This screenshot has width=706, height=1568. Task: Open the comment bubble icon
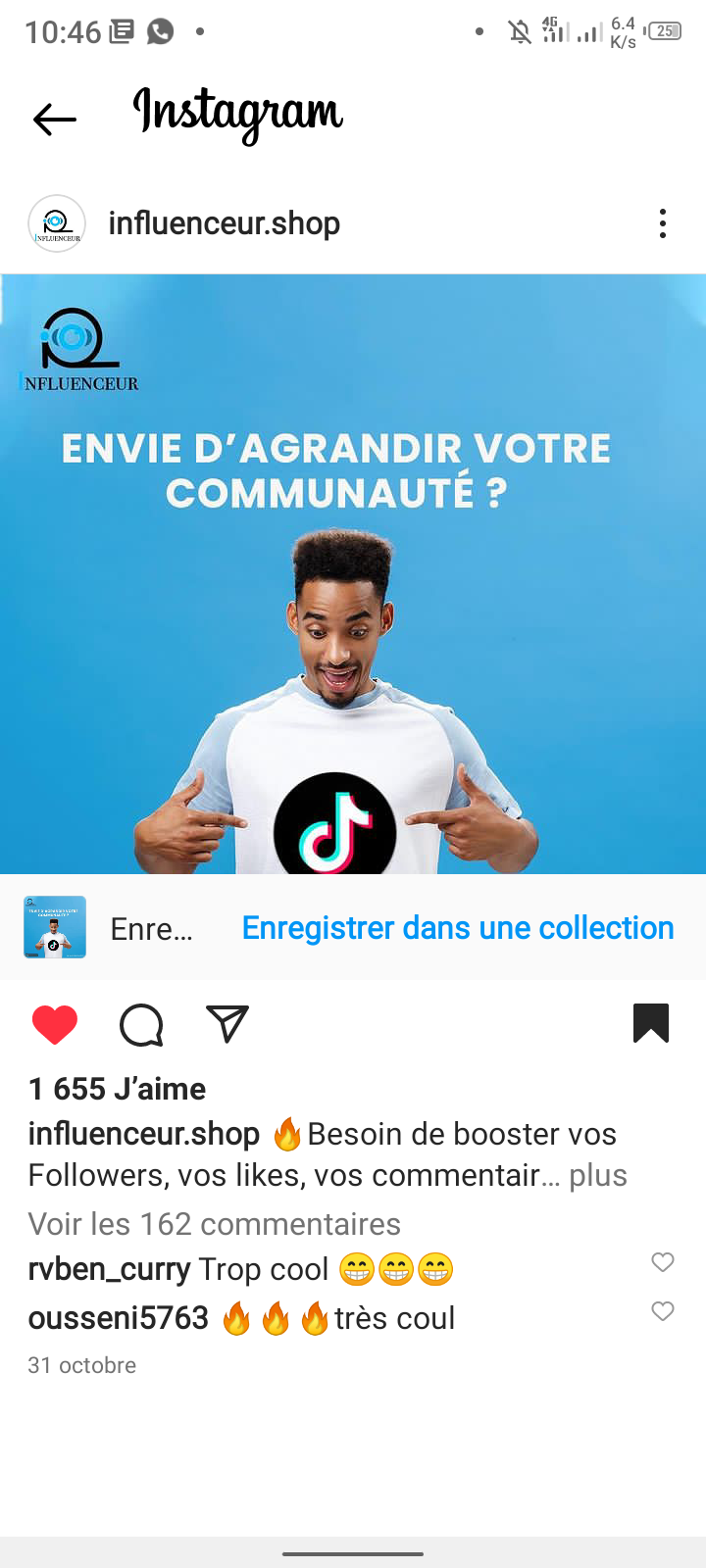[141, 1024]
